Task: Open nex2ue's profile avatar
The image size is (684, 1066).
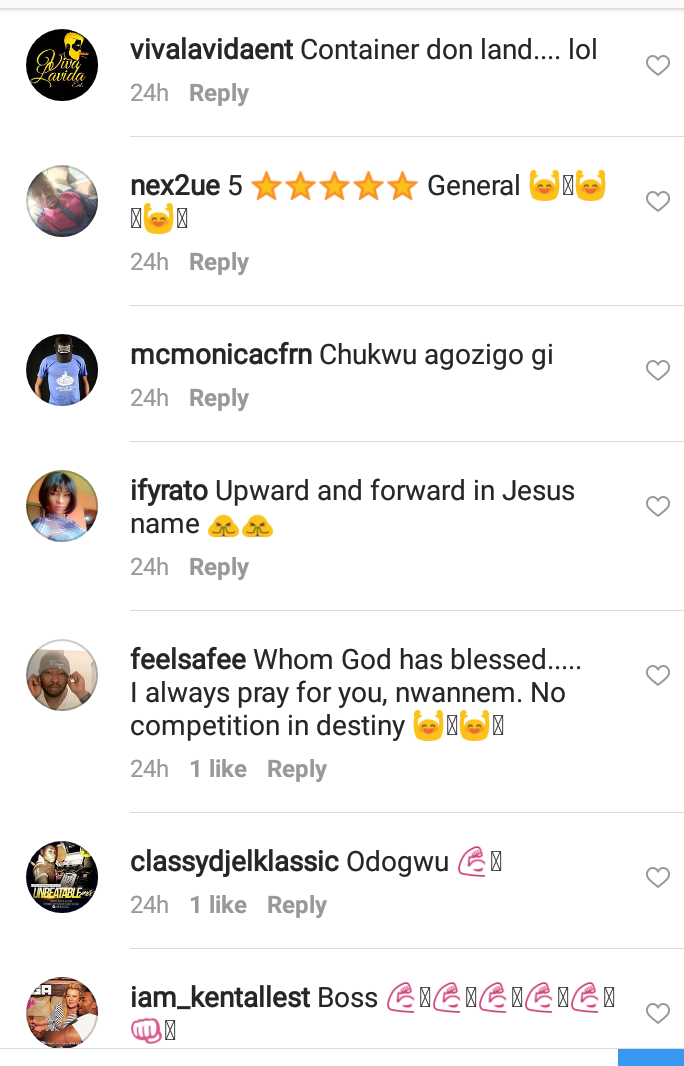Action: coord(62,201)
